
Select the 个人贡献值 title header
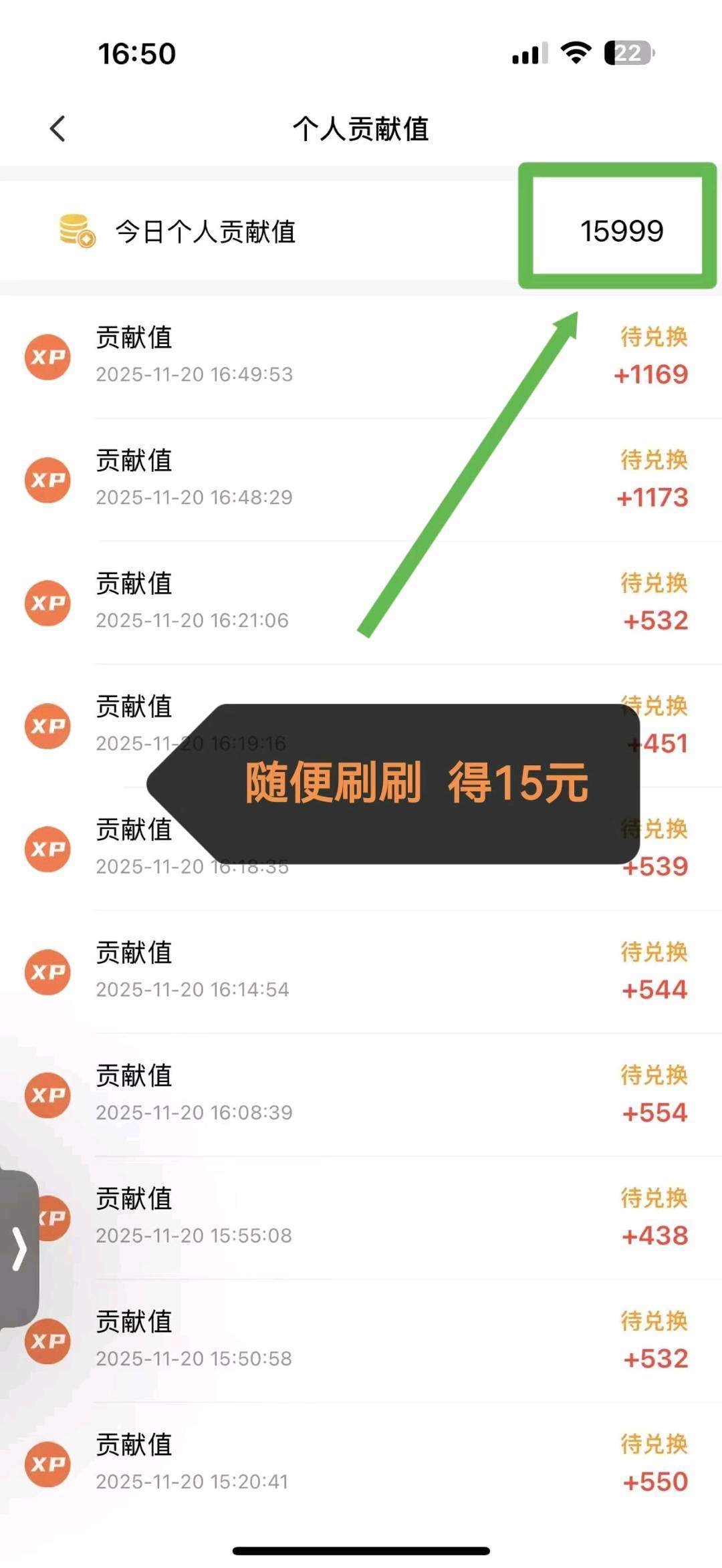(361, 130)
